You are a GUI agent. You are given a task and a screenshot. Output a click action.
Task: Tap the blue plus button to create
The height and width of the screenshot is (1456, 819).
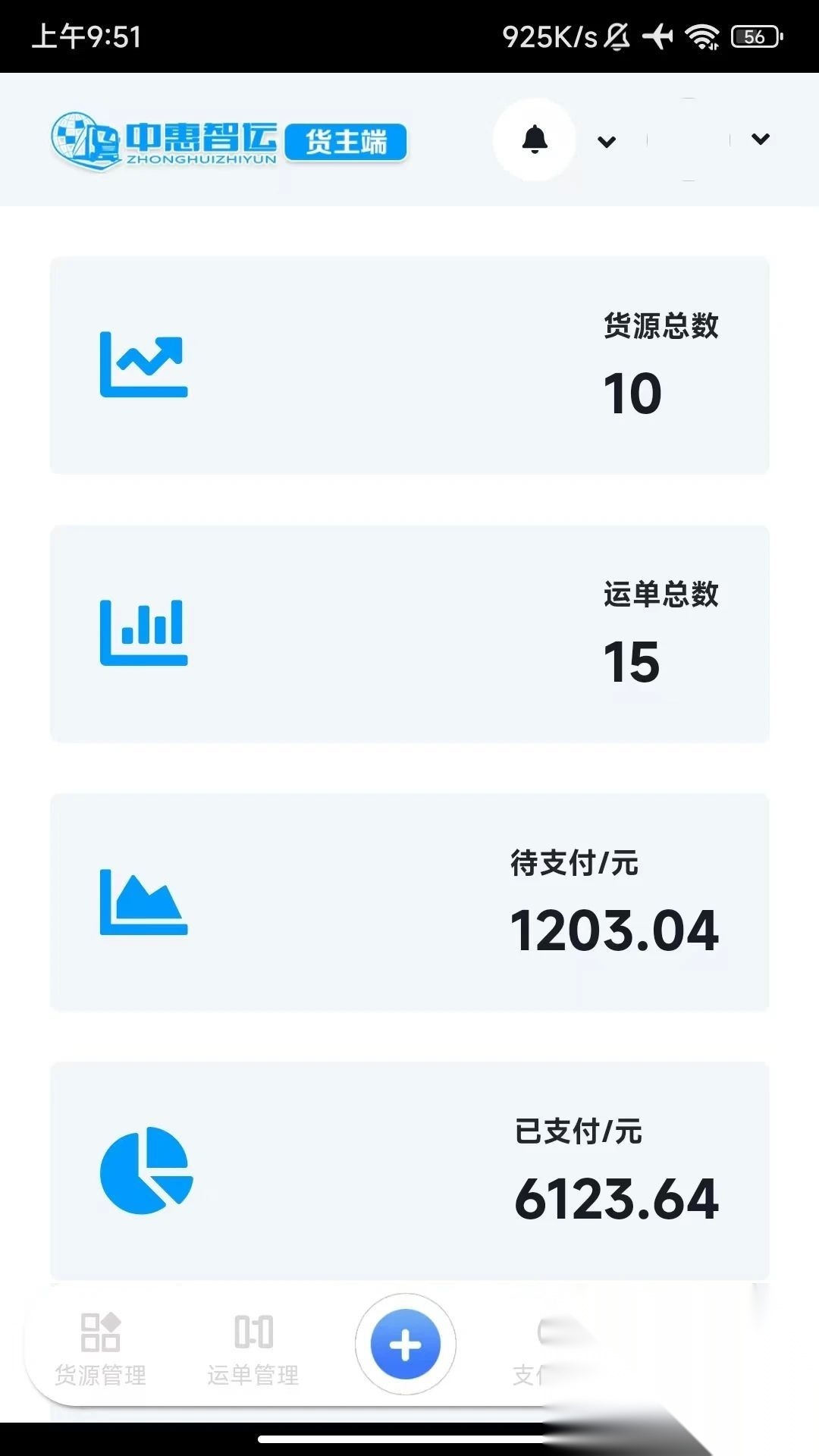[x=405, y=1342]
